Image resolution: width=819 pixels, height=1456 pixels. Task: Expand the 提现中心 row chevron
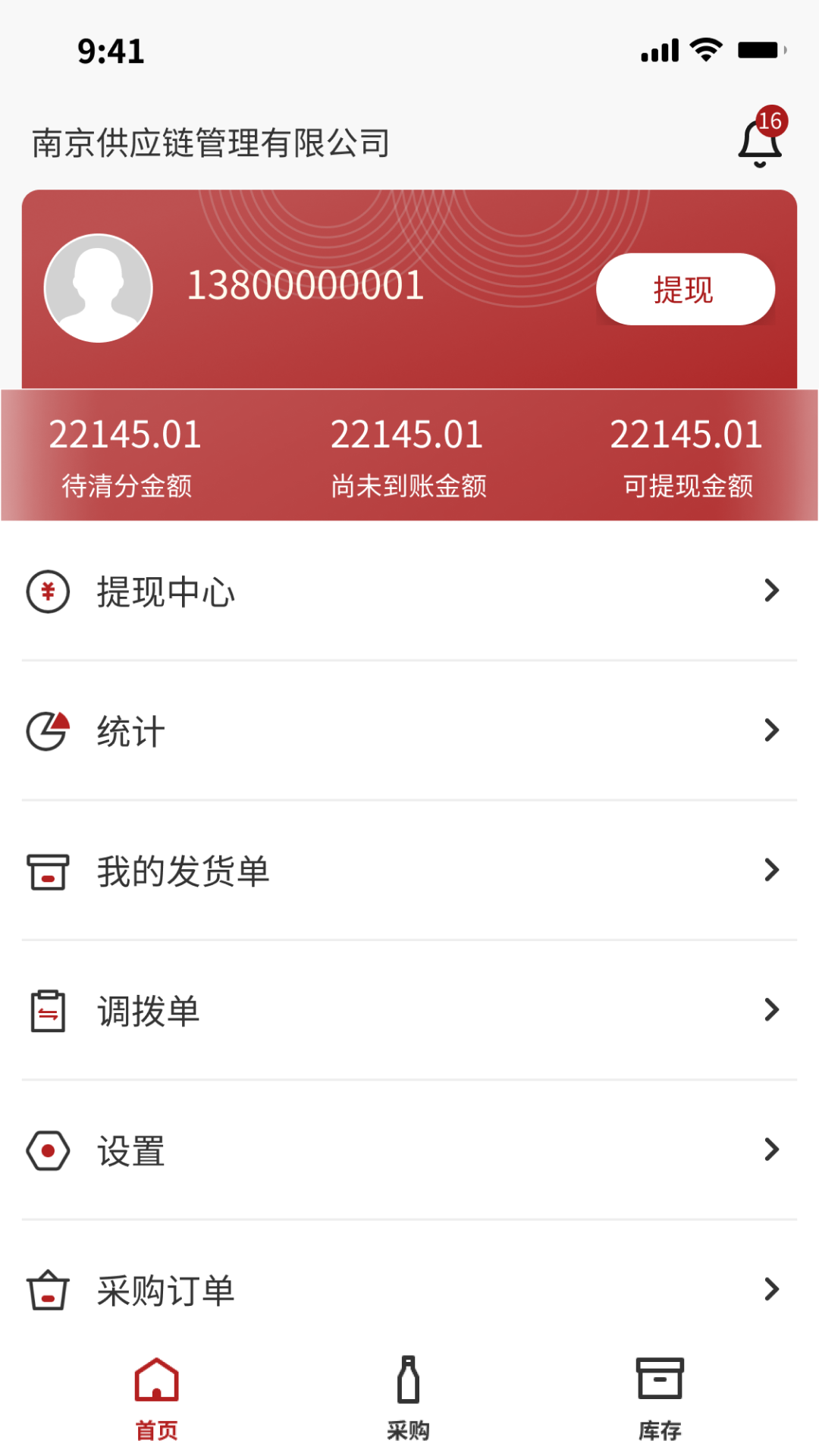coord(772,591)
